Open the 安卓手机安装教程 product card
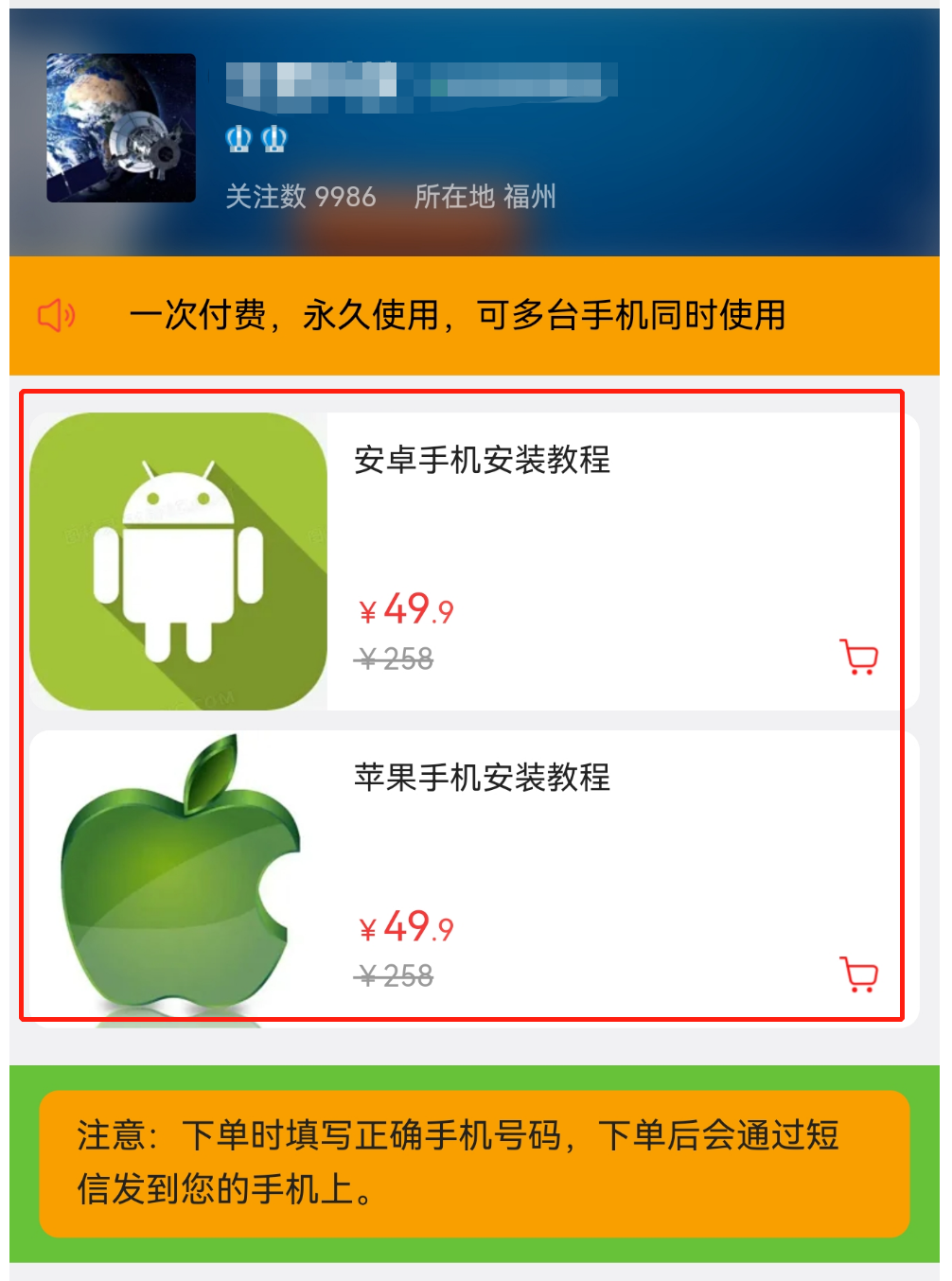The width and height of the screenshot is (952, 1281). point(483,461)
